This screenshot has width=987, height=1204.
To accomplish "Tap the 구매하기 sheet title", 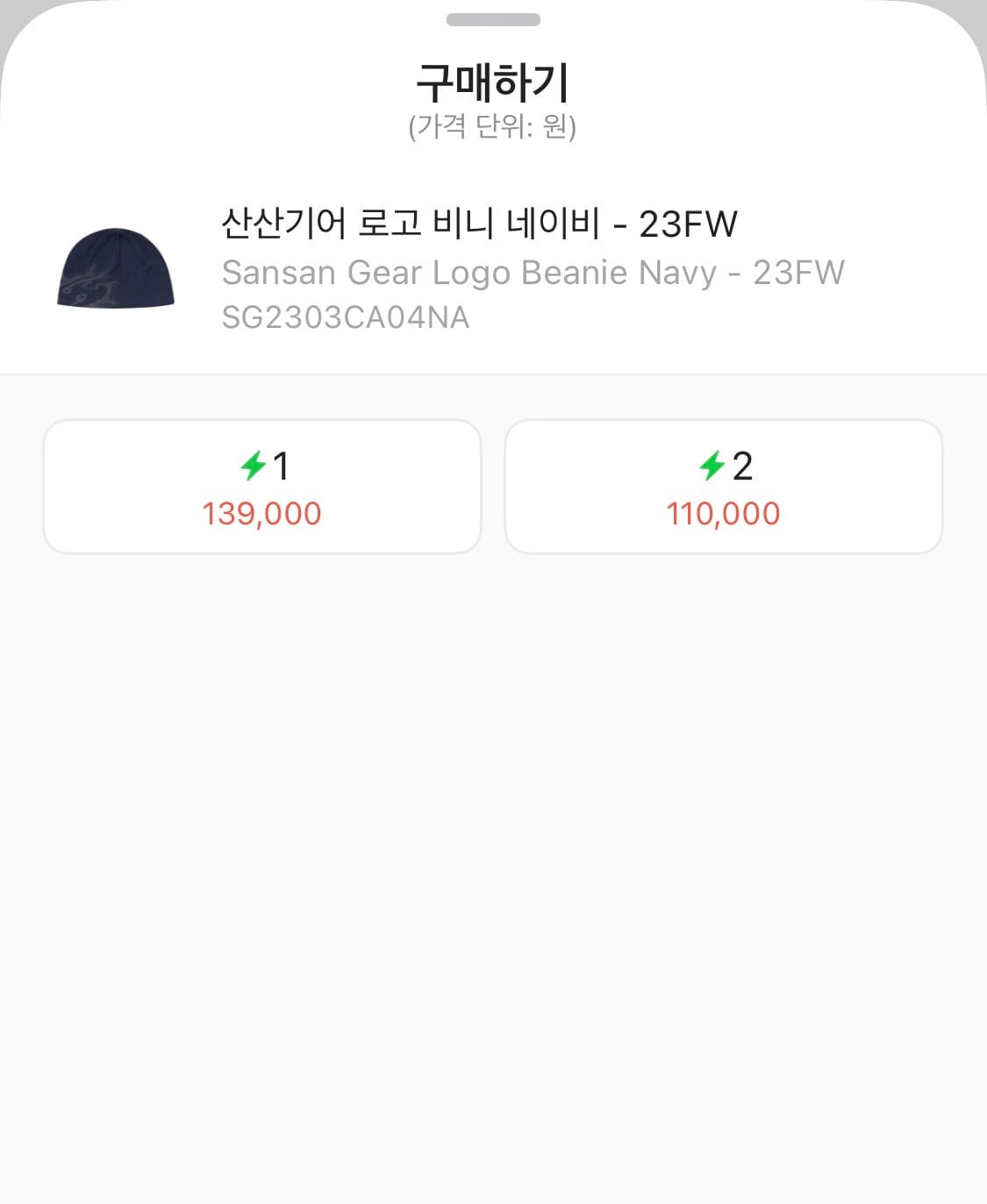I will point(493,82).
